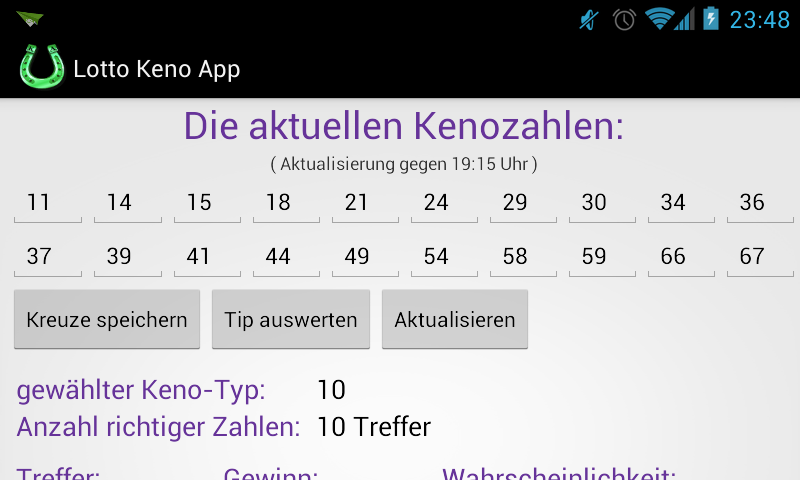
Task: Tap the number field showing 54
Action: tap(444, 257)
